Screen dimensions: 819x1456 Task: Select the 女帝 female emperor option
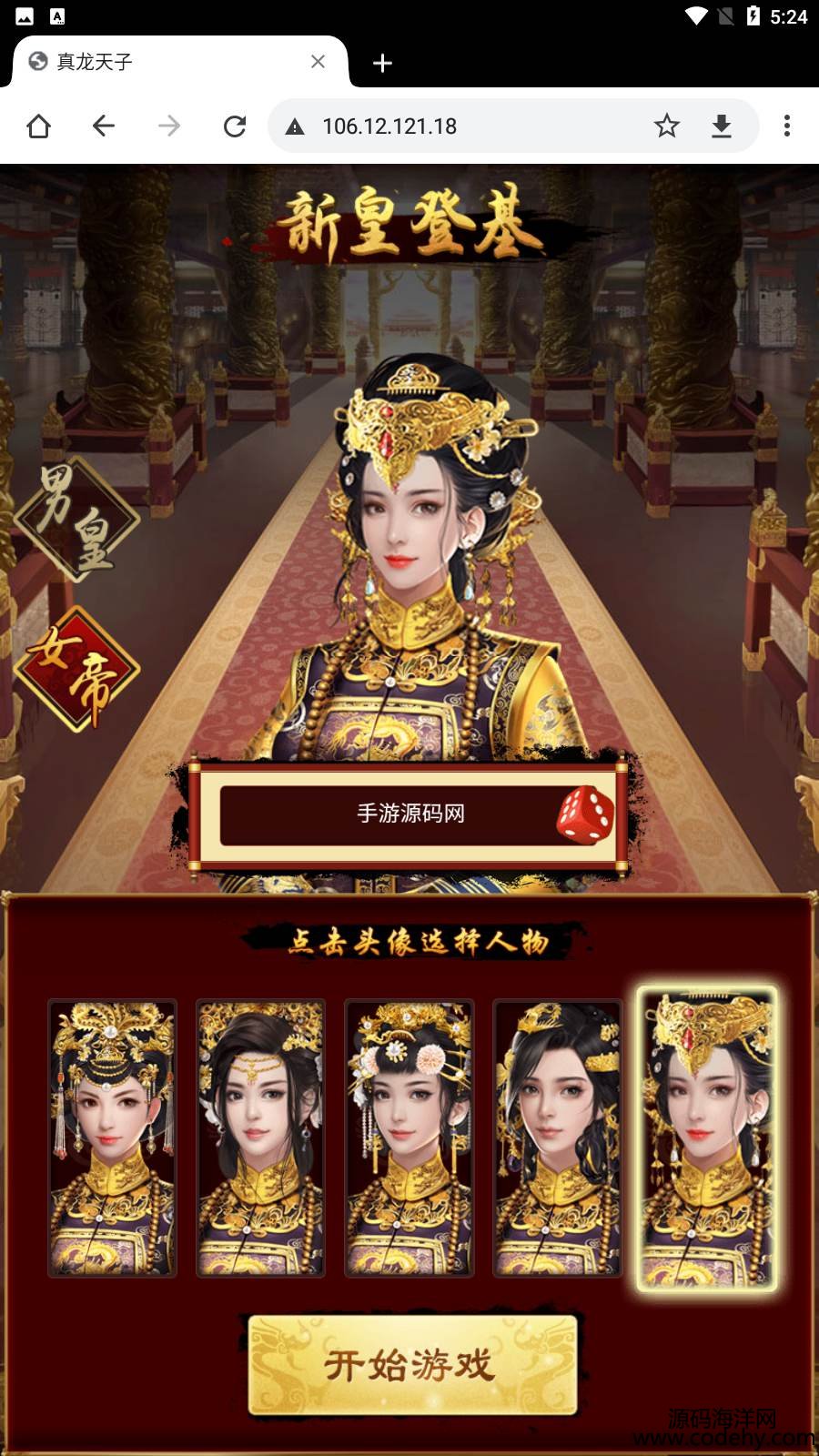[76, 671]
